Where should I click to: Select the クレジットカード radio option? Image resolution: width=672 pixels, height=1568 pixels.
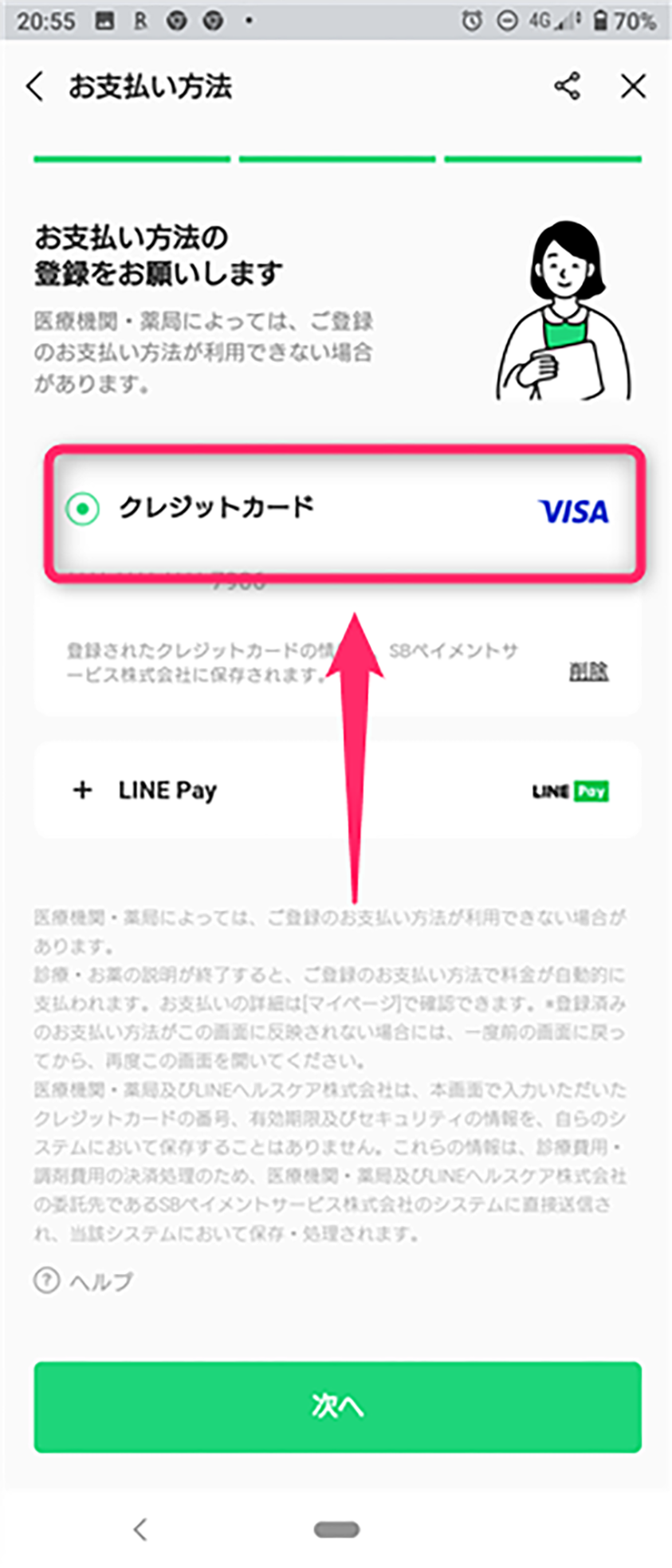[x=83, y=509]
